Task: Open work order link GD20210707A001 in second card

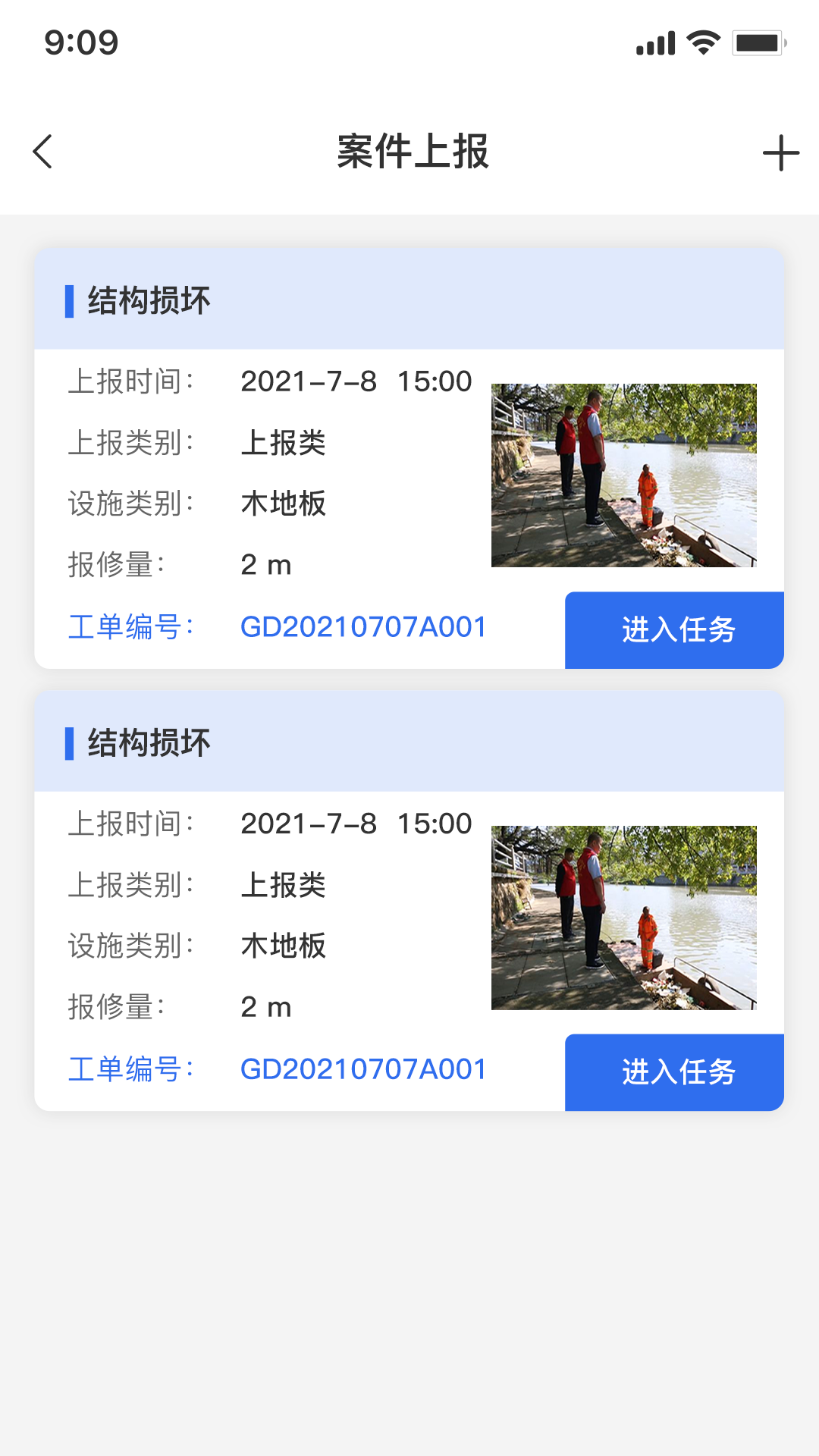Action: point(362,1069)
